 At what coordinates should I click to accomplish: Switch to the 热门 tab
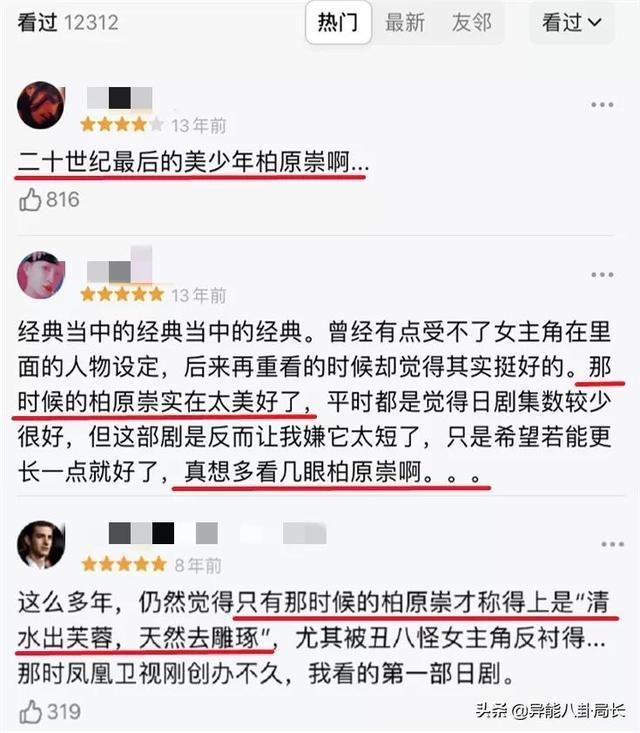tap(338, 23)
